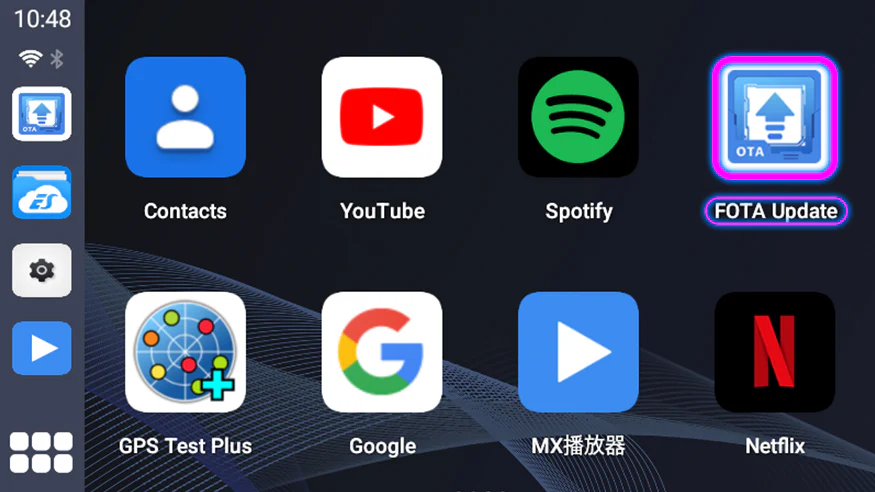Start the MX播放器 app

point(578,352)
